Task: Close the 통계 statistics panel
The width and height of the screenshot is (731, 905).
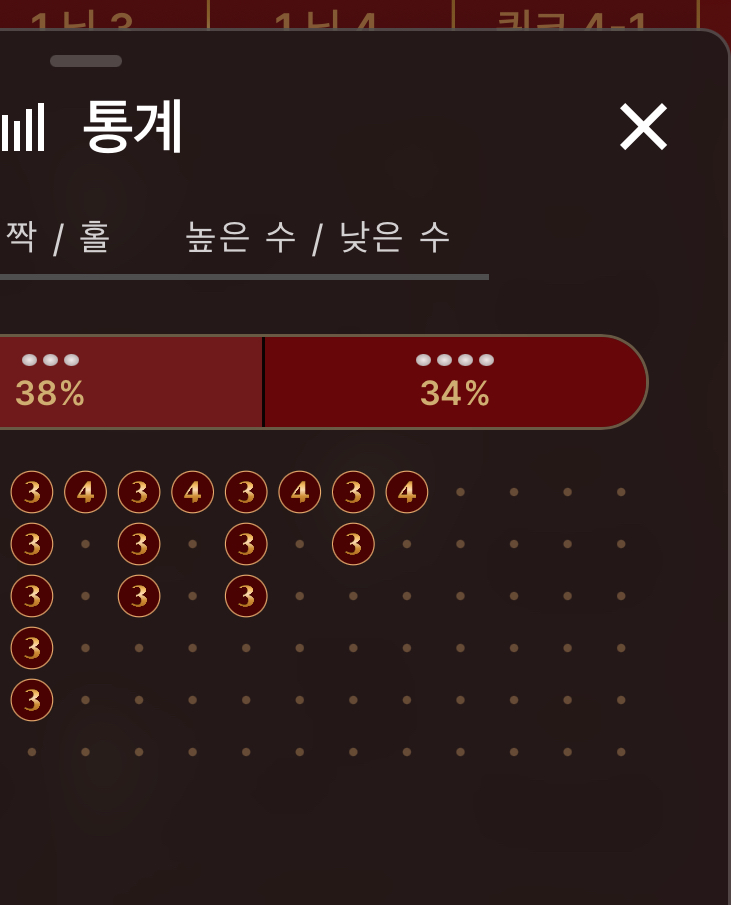Action: (x=643, y=128)
